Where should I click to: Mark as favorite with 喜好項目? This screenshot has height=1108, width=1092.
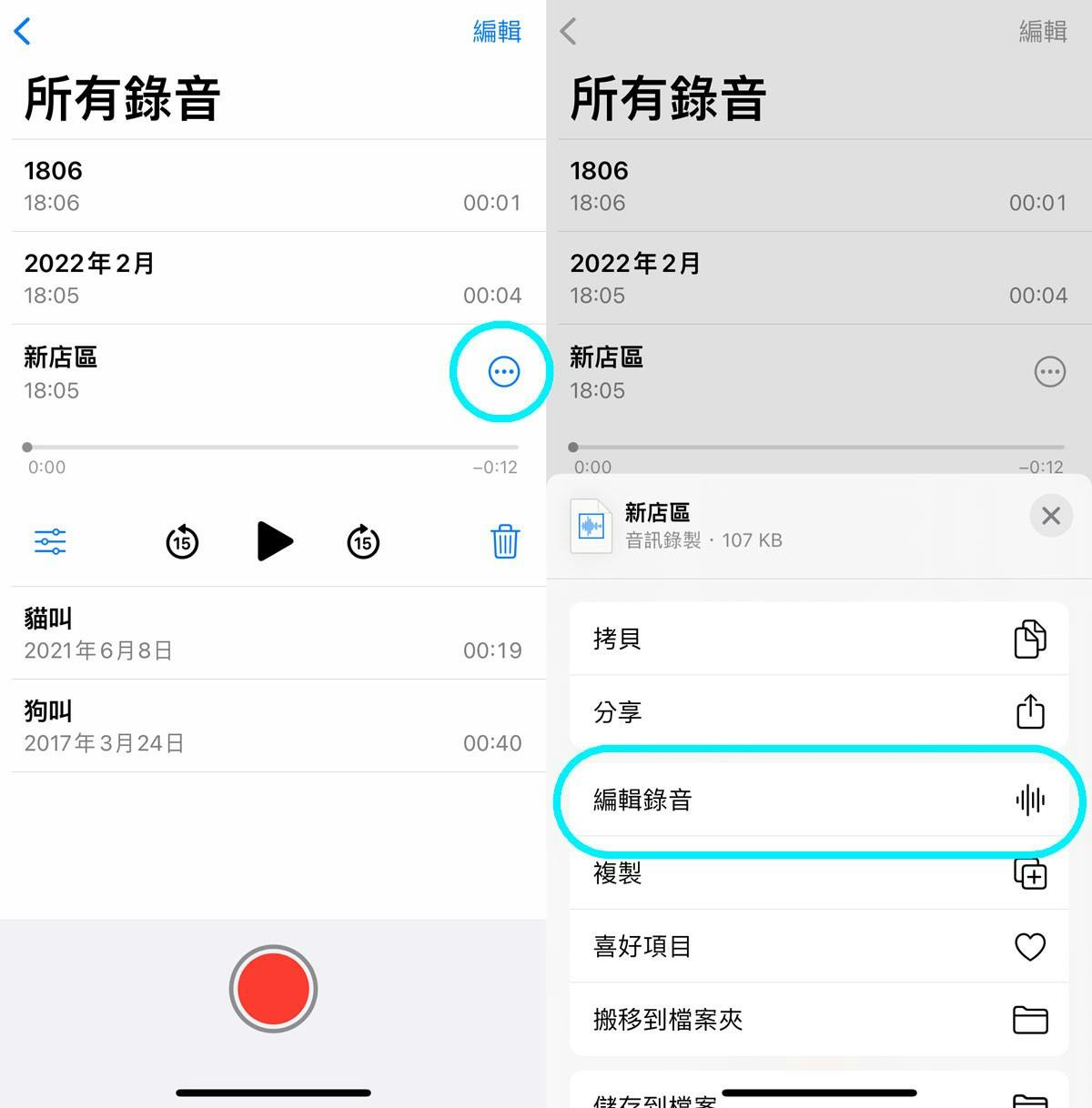coord(818,946)
